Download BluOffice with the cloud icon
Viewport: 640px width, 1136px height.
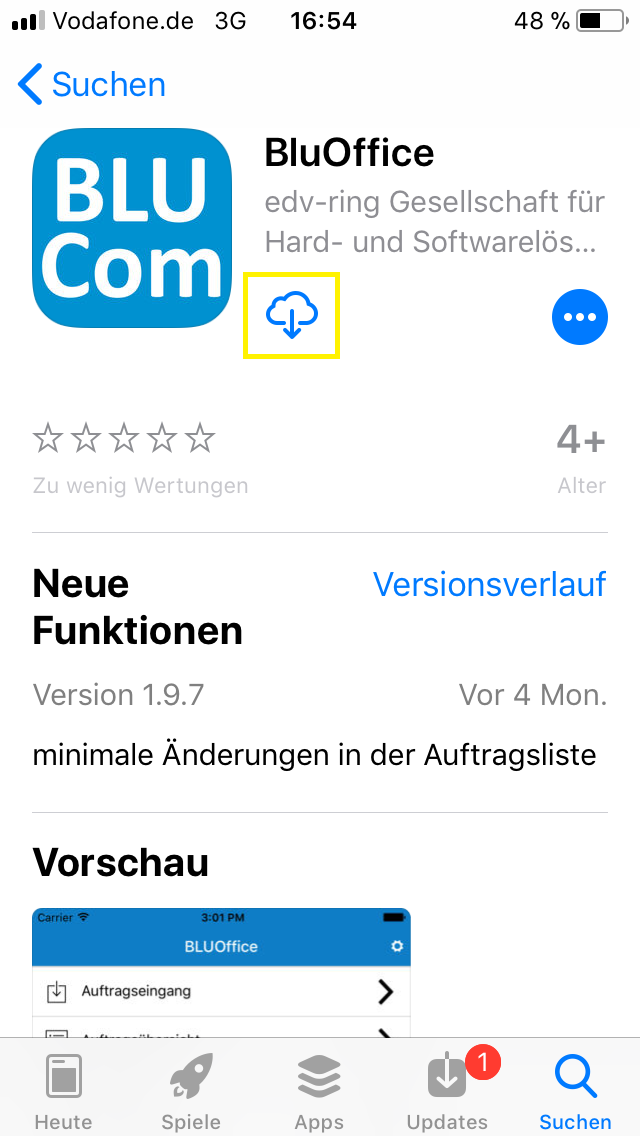pos(291,317)
